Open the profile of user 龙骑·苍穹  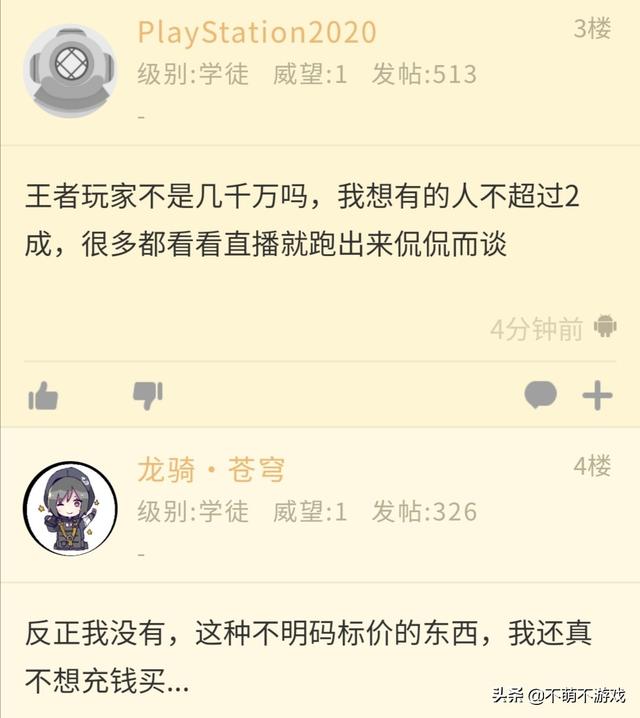[211, 469]
